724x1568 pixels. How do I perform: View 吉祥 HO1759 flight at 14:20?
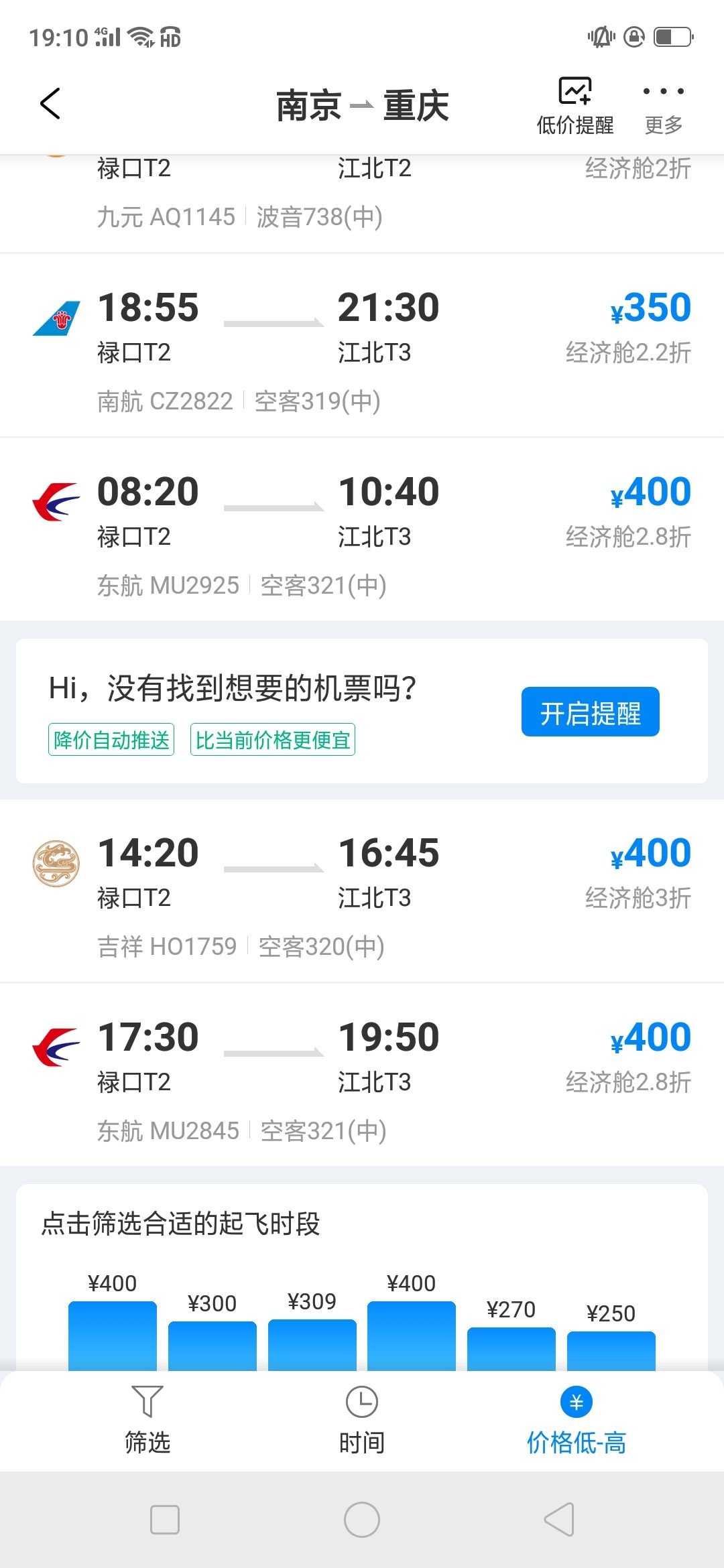(x=362, y=891)
